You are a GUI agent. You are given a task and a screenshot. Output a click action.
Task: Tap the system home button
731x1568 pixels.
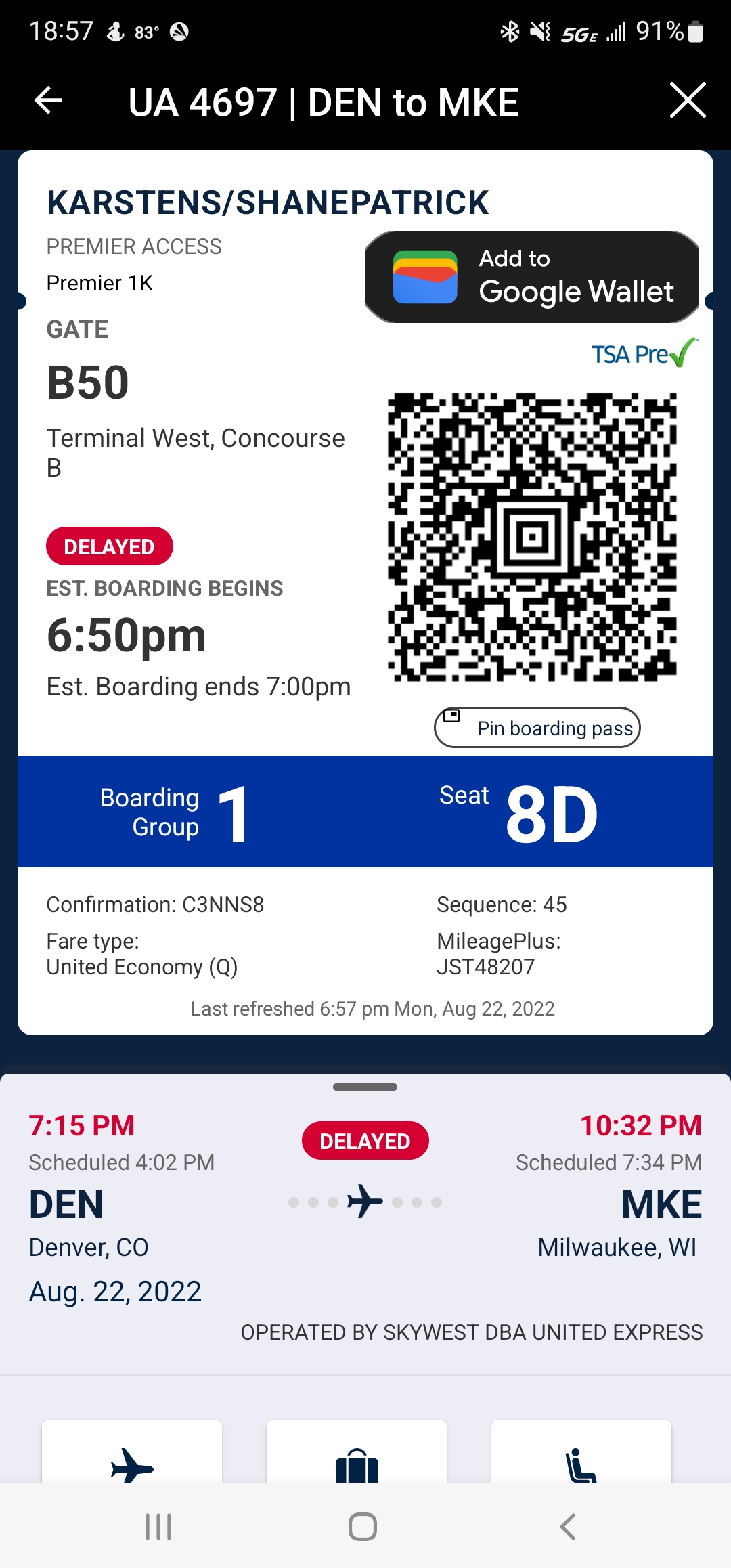(x=363, y=1527)
